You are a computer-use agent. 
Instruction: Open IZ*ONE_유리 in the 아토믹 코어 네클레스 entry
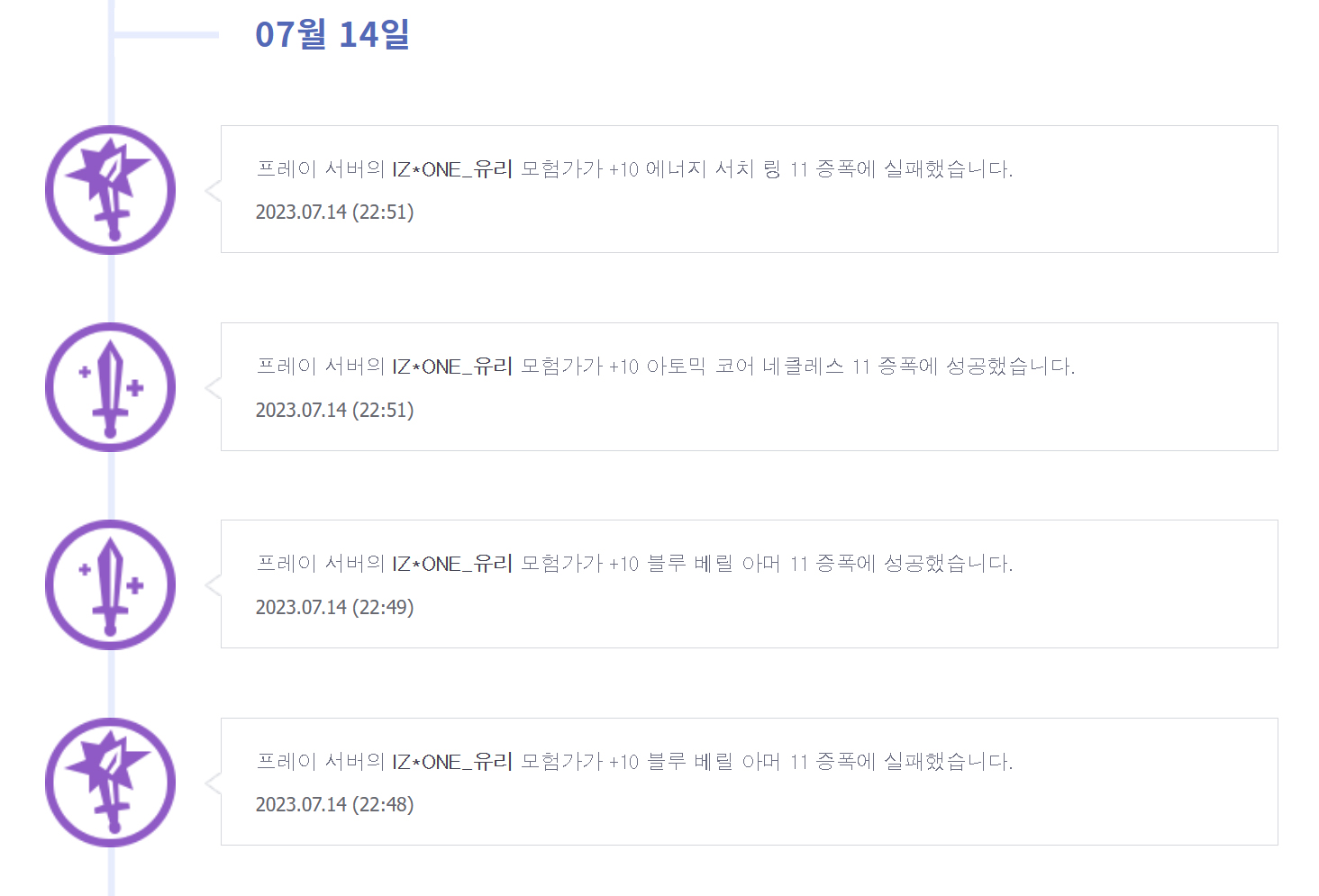(451, 367)
